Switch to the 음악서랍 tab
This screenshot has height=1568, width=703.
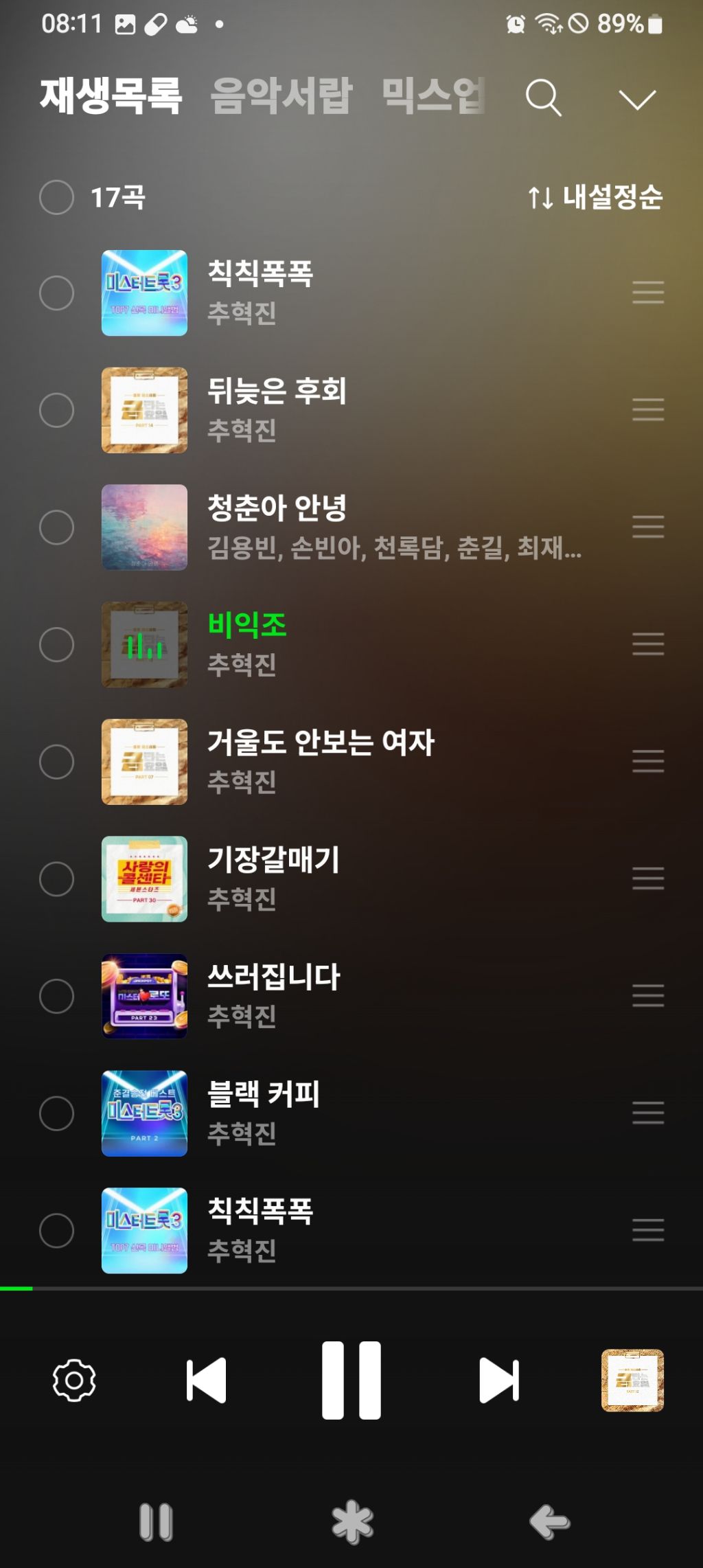point(281,95)
